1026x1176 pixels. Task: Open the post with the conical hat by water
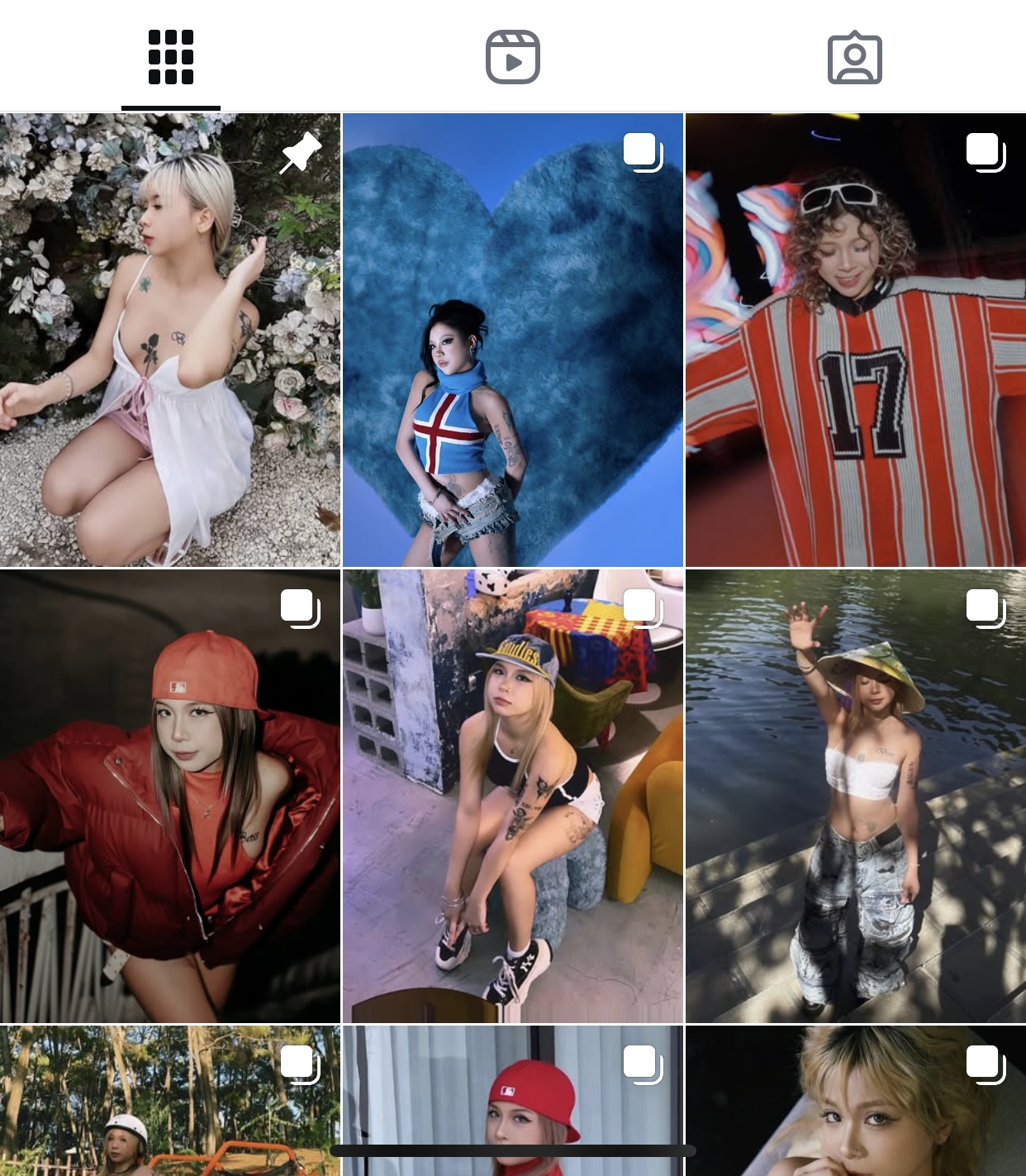click(x=856, y=796)
